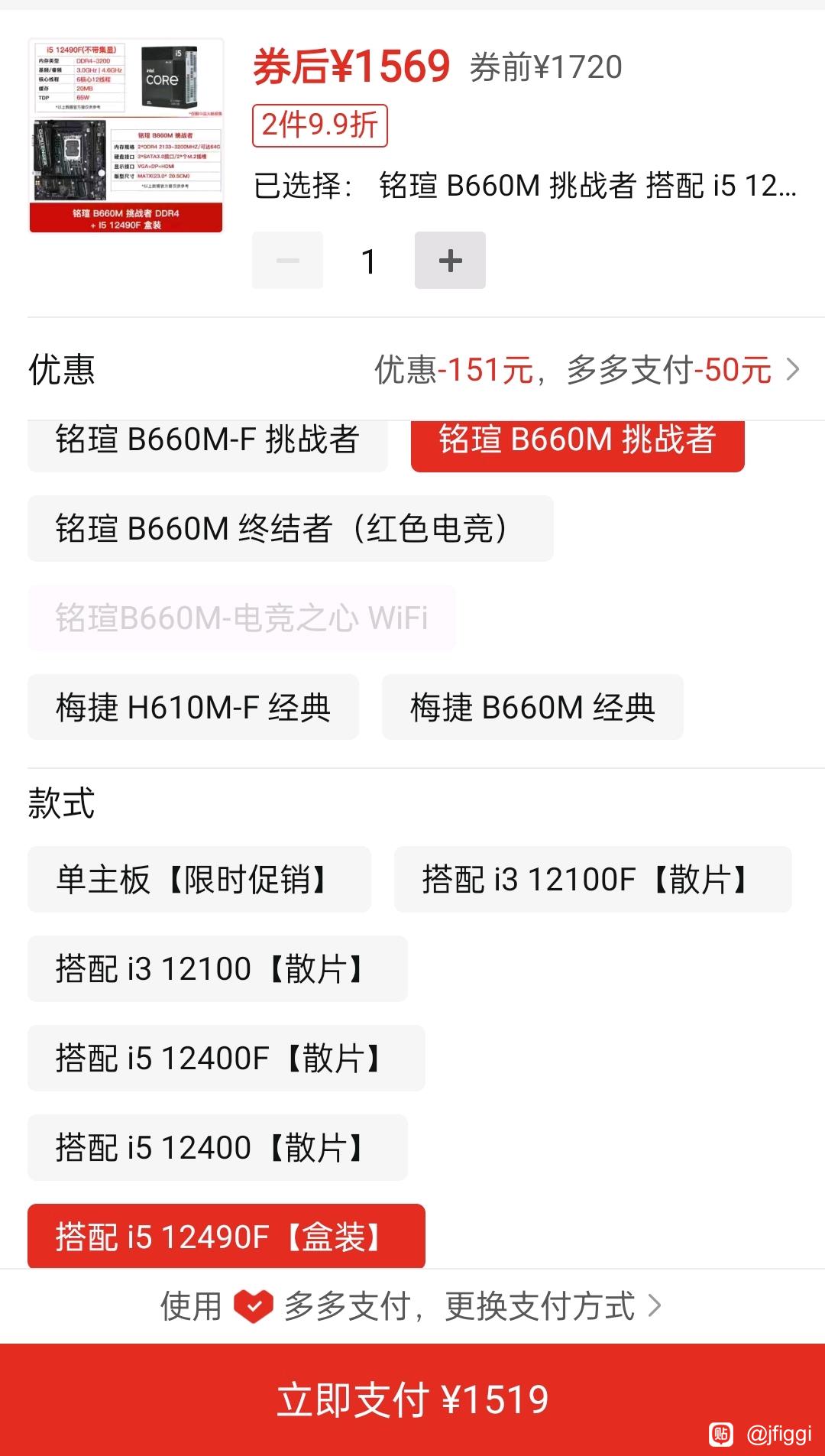Tap the selected 铭瑄 B660M 挑战者 chip
Viewport: 825px width, 1456px height.
577,446
